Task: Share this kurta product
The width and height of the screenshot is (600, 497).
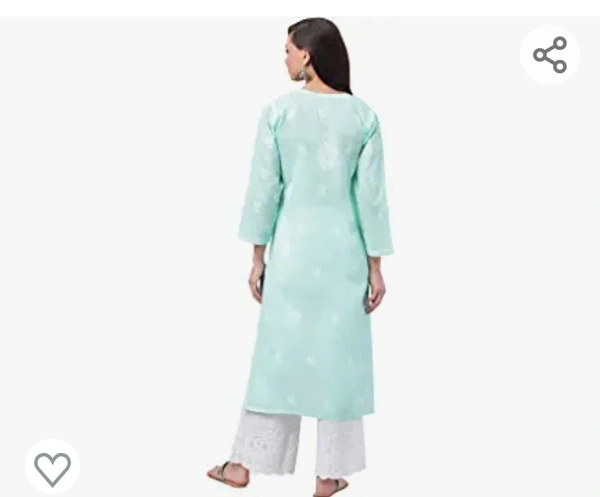Action: coord(549,55)
